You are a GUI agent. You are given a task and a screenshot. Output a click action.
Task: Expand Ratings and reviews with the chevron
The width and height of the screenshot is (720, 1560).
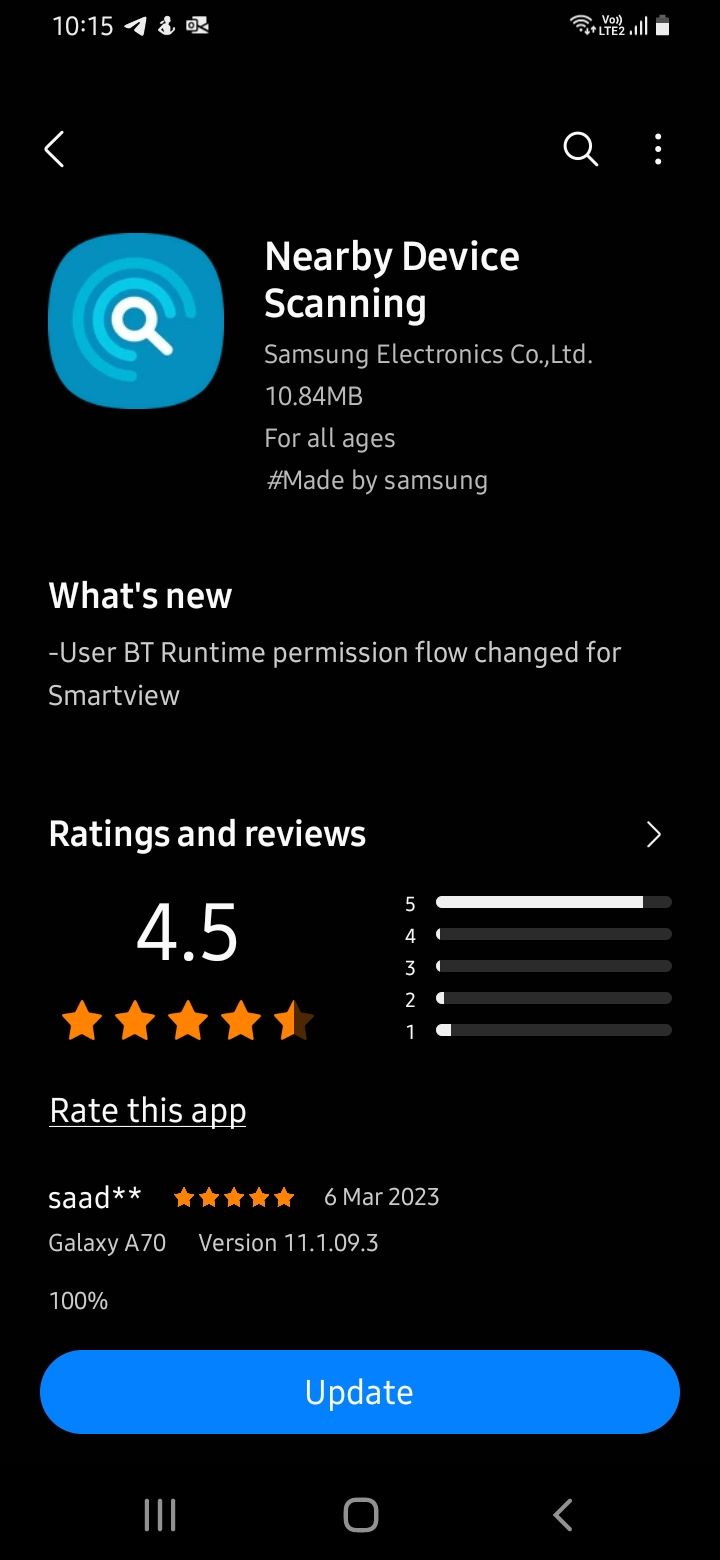coord(654,835)
